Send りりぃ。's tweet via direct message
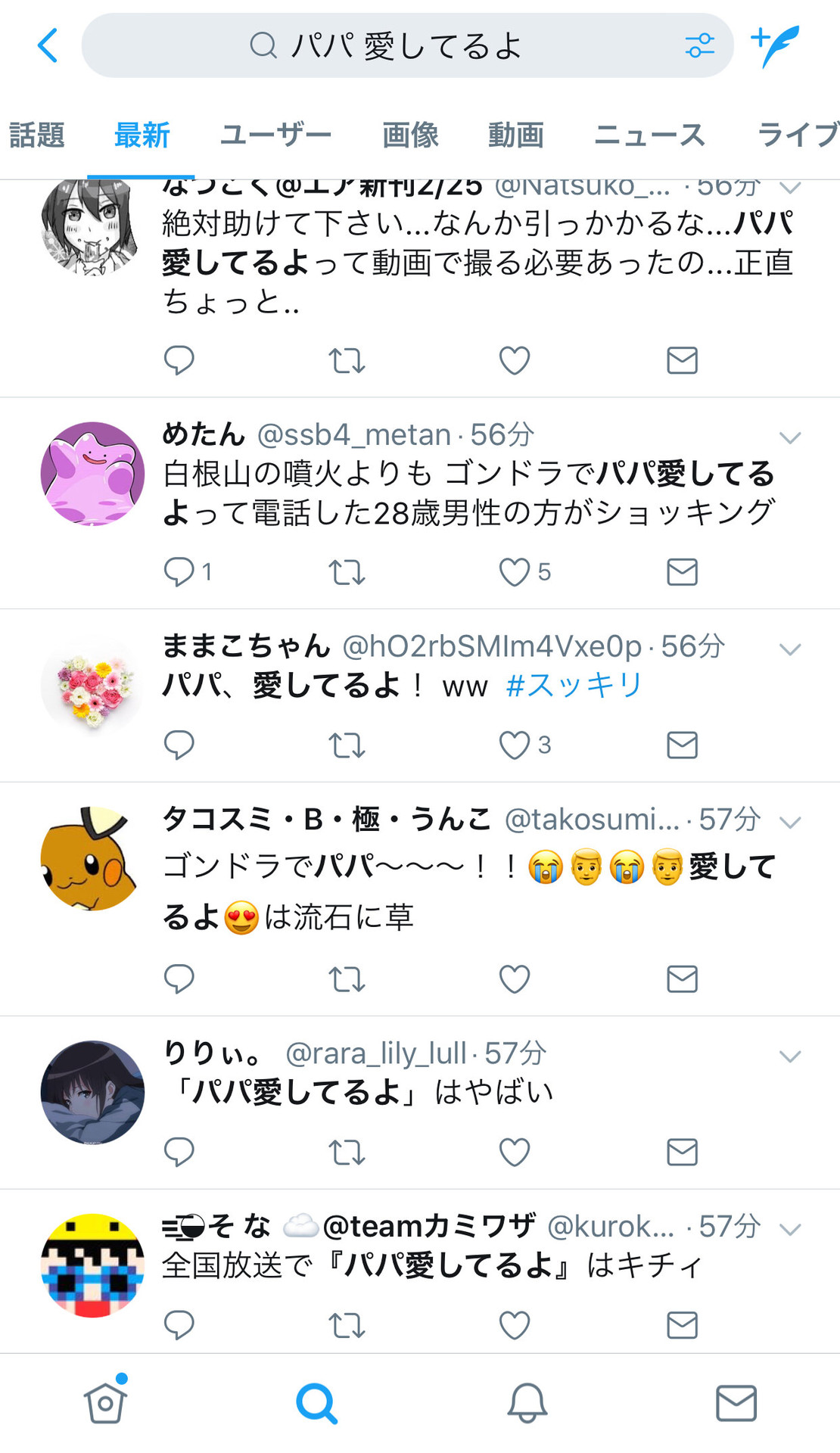This screenshot has height=1453, width=840. click(x=682, y=1153)
